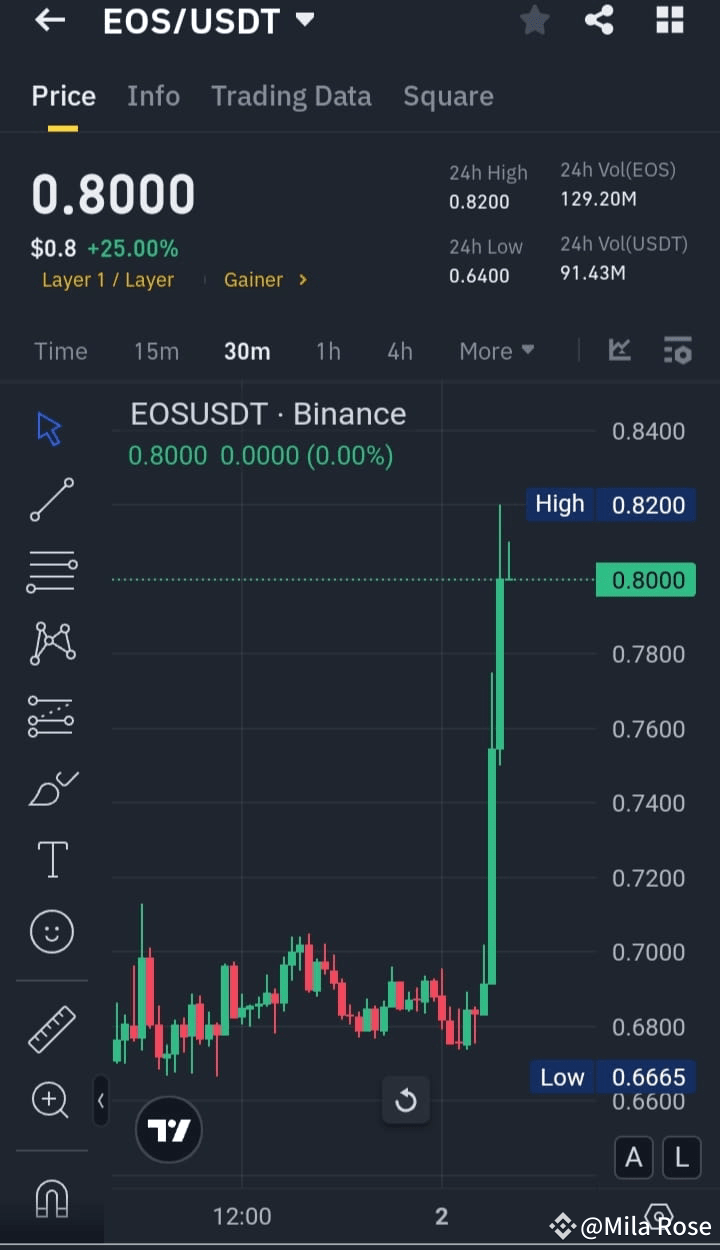Select the XABCD pattern tool

(x=50, y=643)
